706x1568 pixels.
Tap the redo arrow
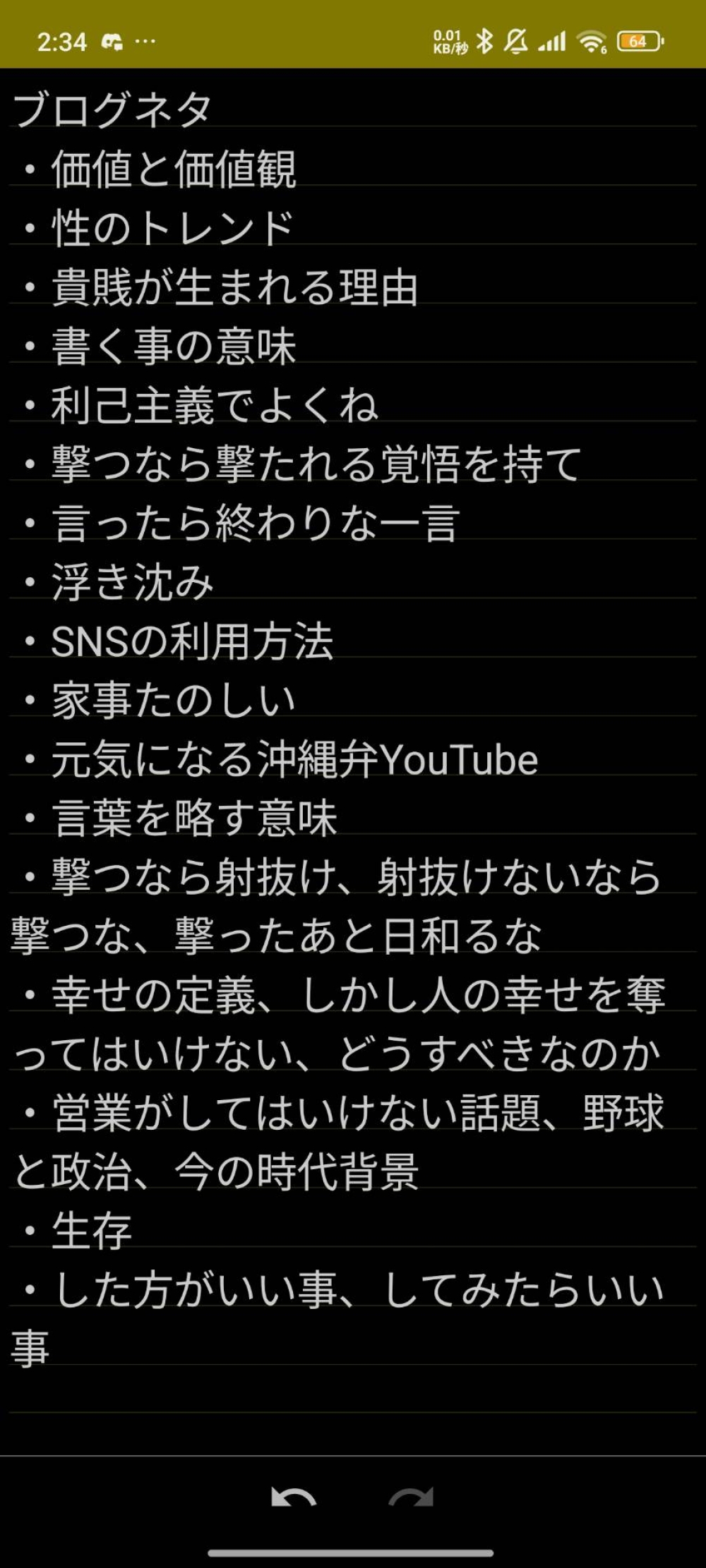tap(411, 1497)
